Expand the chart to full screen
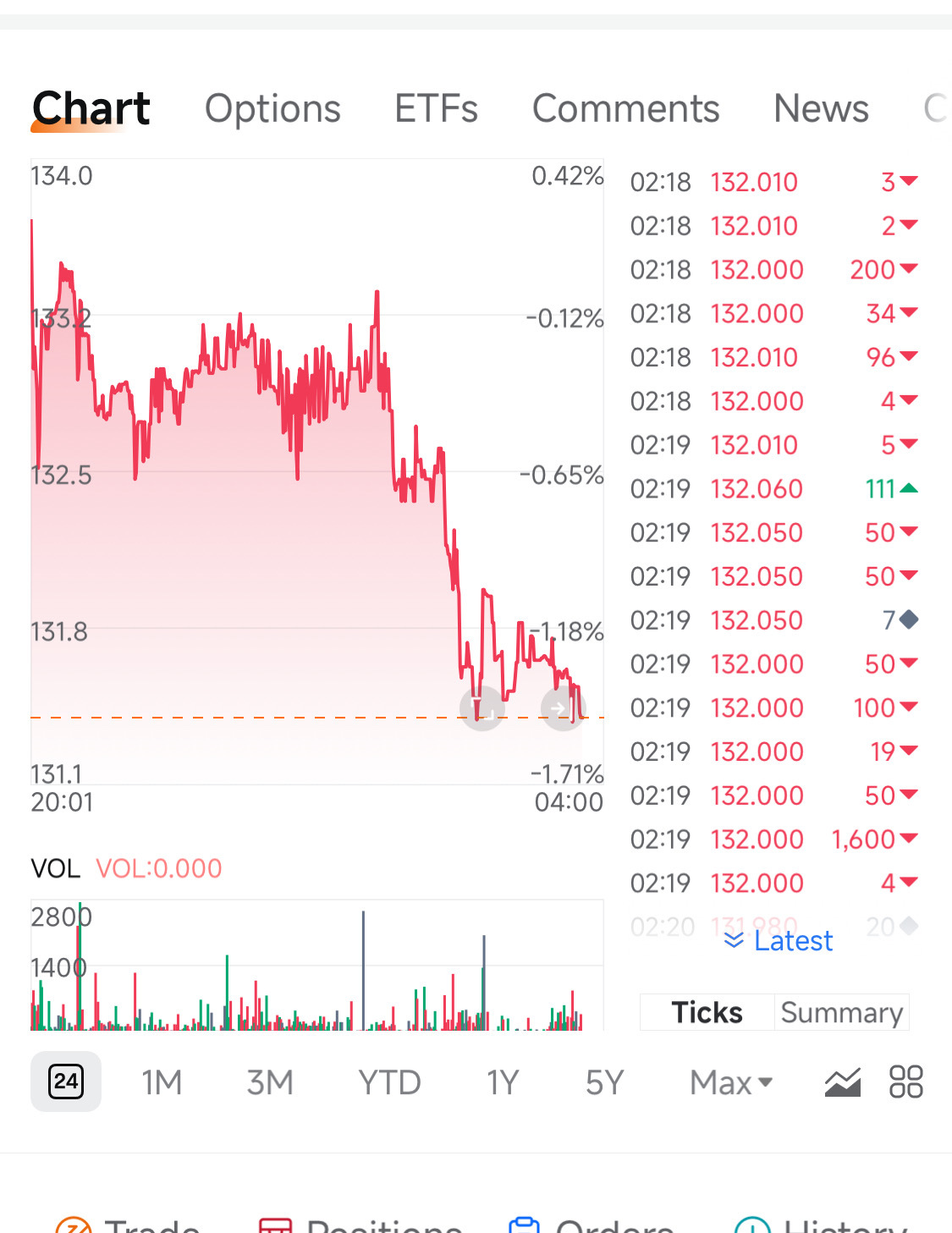Image resolution: width=952 pixels, height=1233 pixels. click(482, 707)
